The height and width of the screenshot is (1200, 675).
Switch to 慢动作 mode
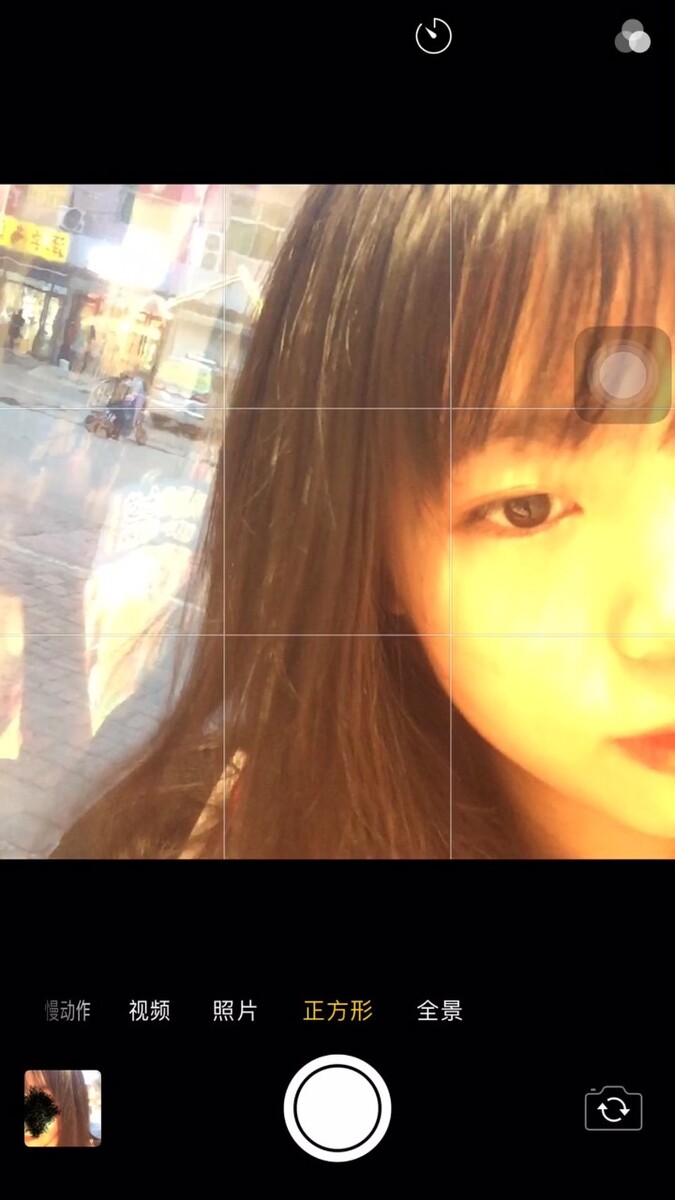pos(68,1011)
